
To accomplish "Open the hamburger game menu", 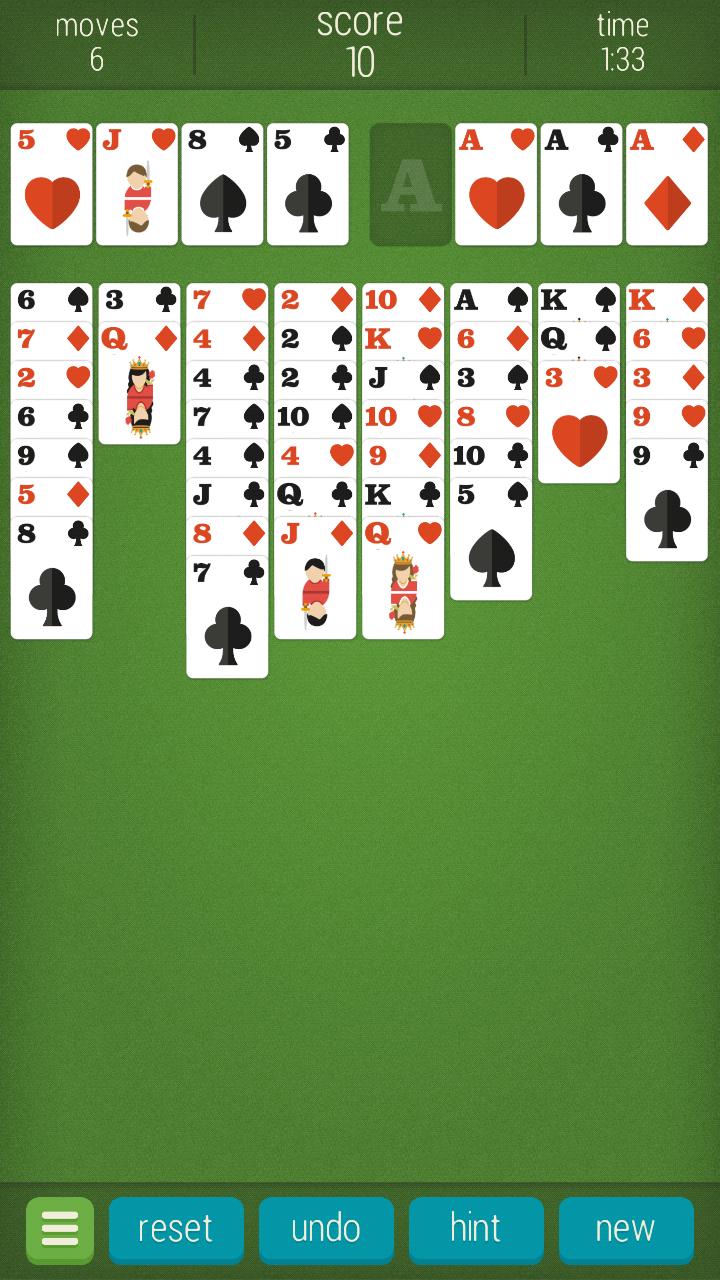I will tap(60, 1229).
